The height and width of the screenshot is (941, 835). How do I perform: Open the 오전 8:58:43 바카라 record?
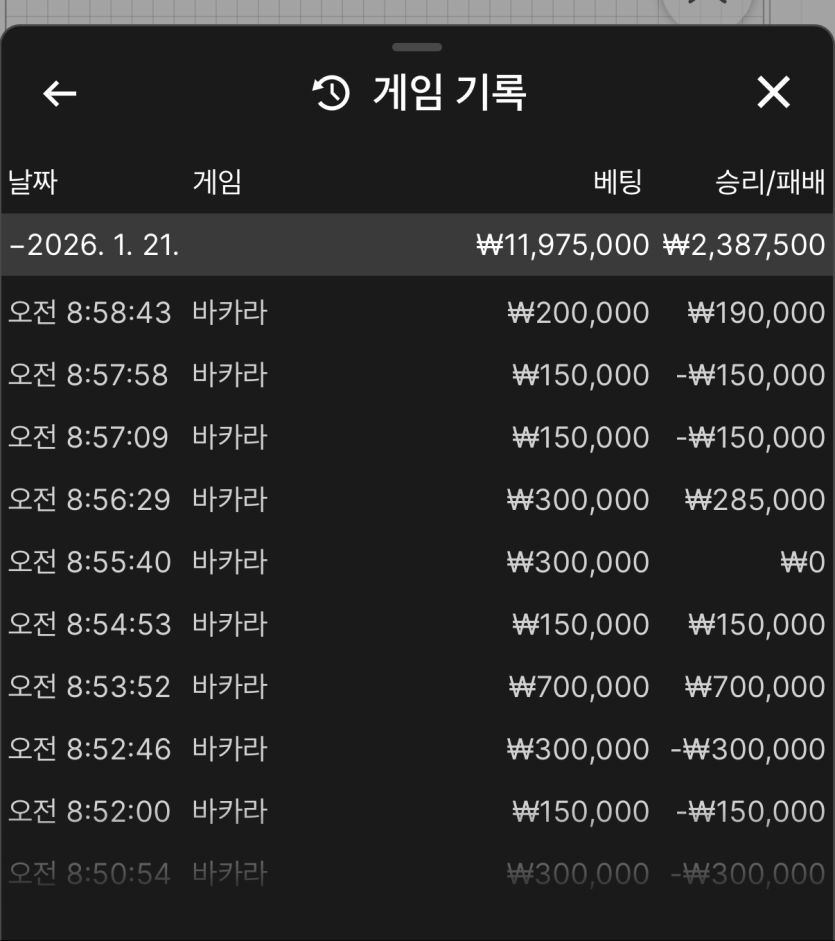416,313
